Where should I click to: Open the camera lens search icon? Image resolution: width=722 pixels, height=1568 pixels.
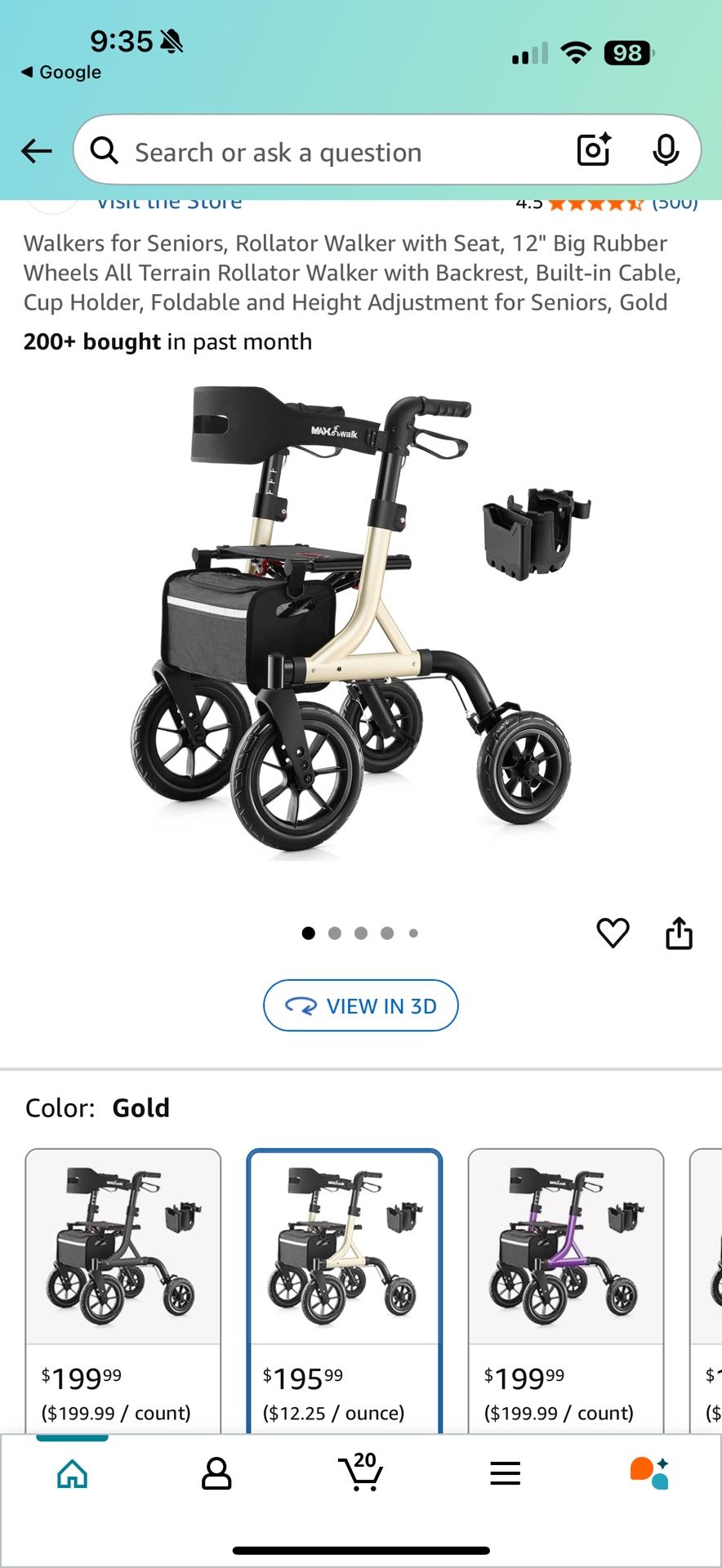594,150
